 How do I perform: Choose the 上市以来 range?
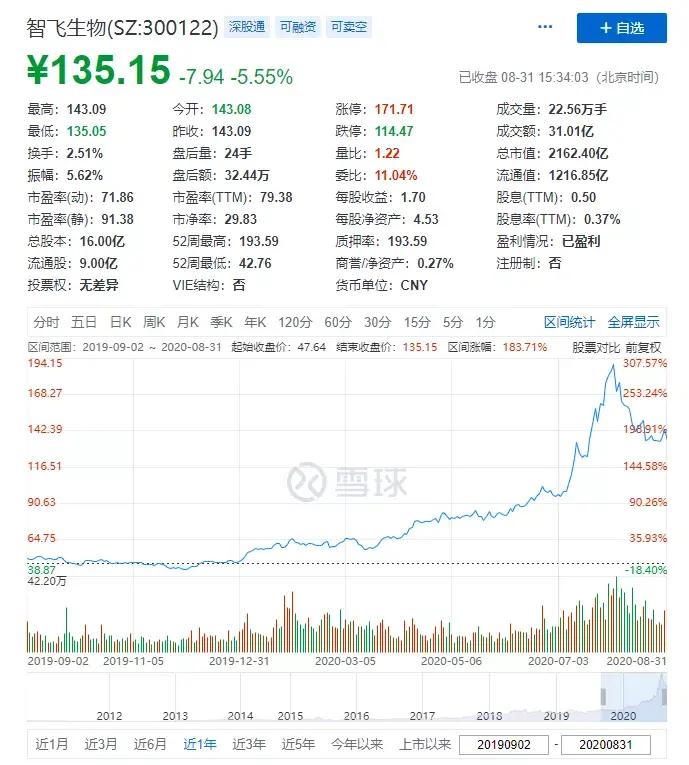tap(425, 744)
